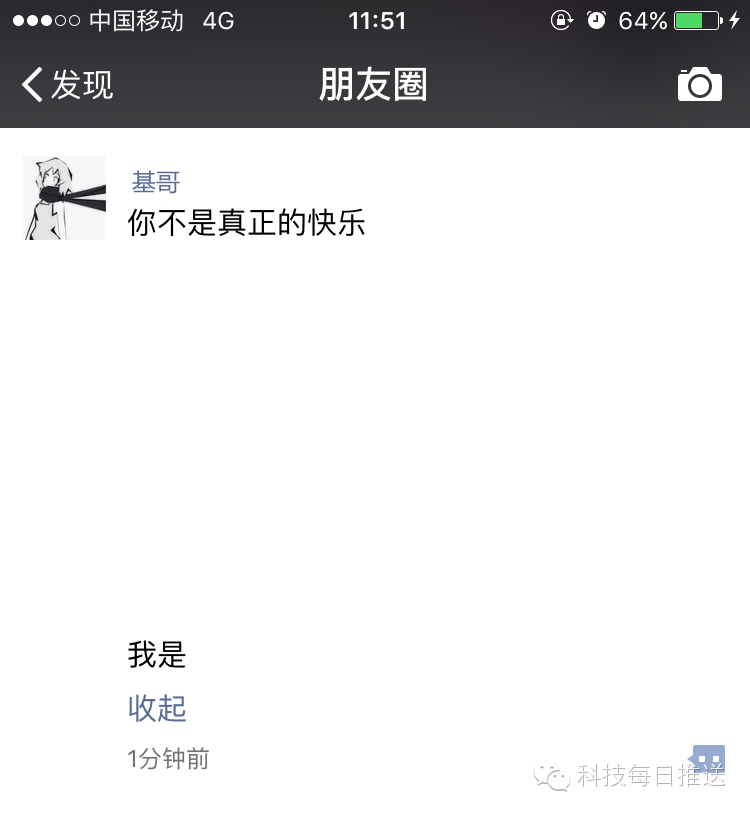Open the like and comment bubble

707,760
